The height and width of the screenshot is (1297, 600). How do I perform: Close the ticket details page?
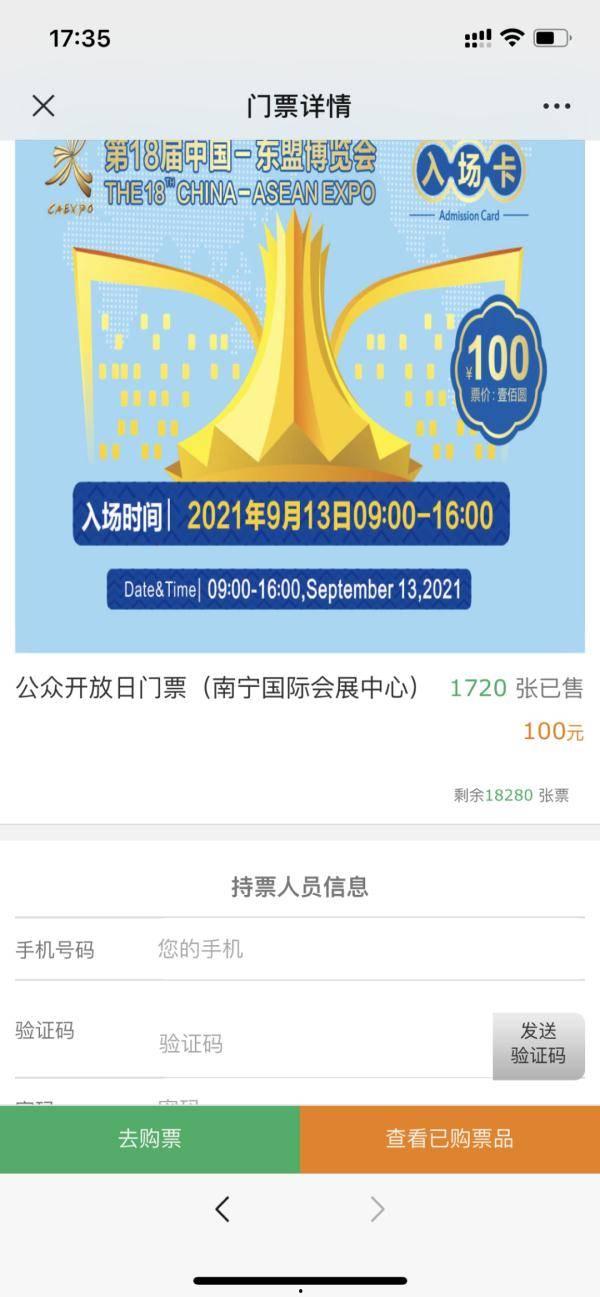coord(43,106)
